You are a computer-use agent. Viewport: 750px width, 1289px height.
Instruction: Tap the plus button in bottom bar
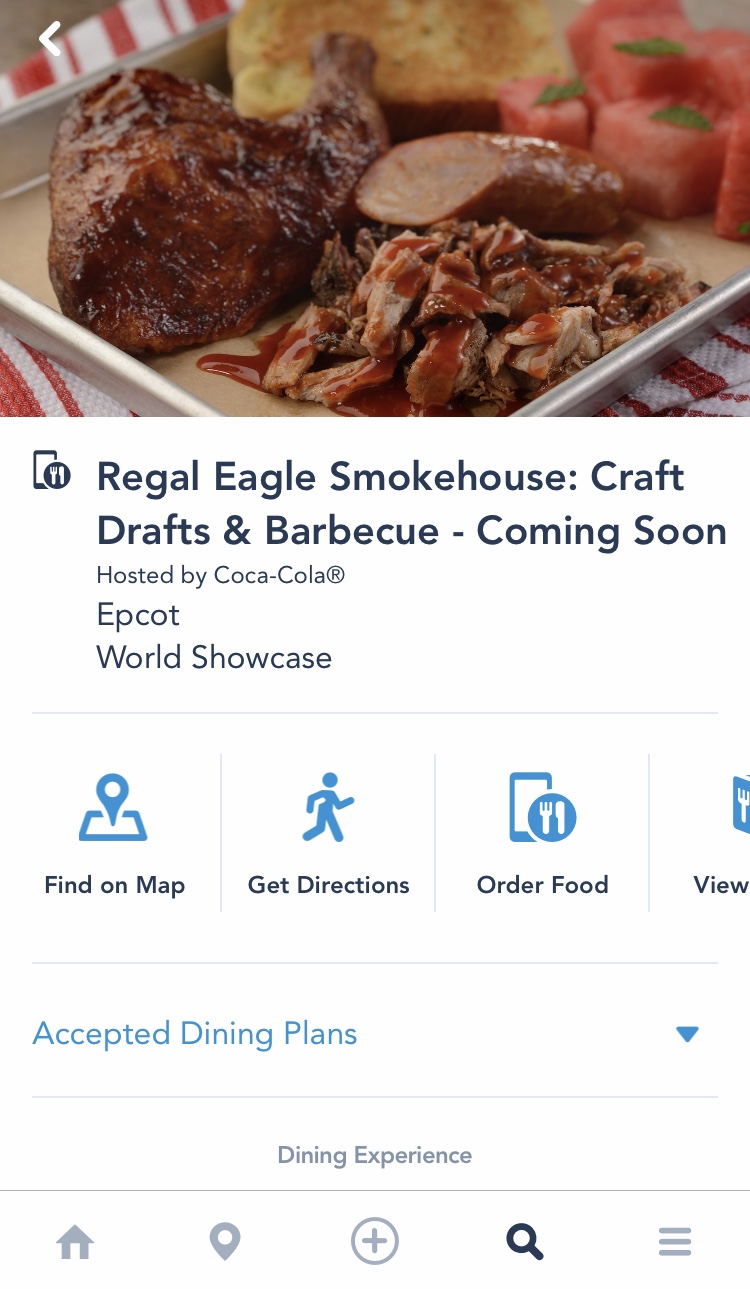375,1242
